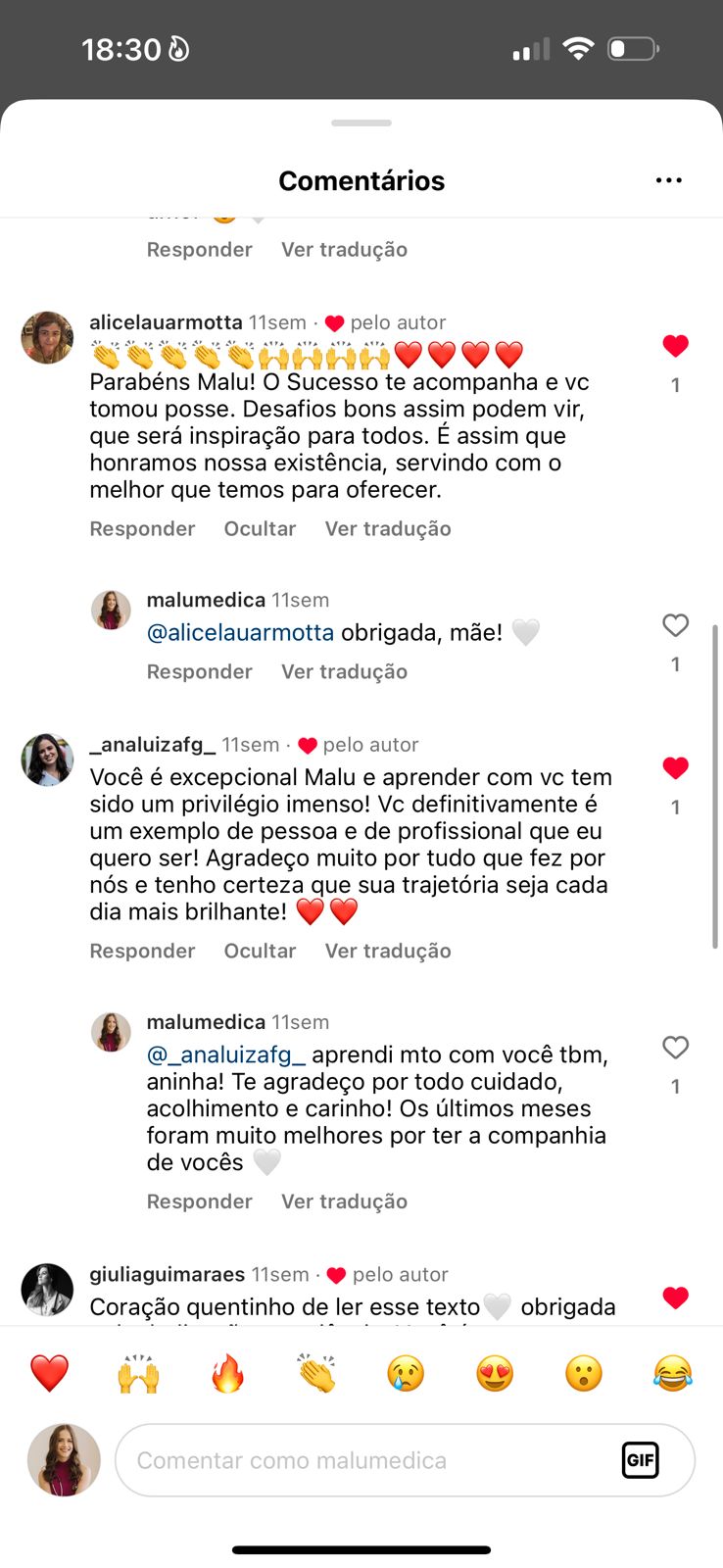The image size is (723, 1568).
Task: Open the GIF picker
Action: point(640,1460)
